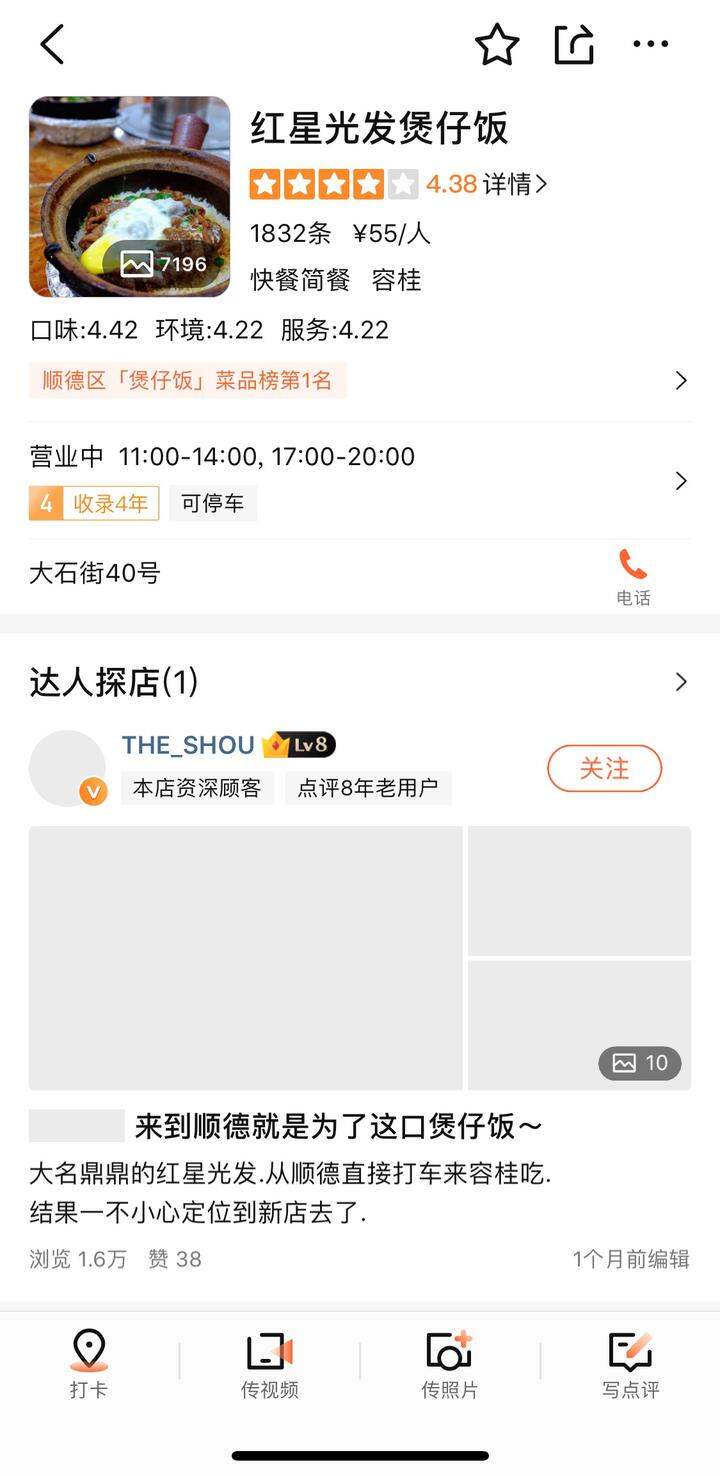The image size is (720, 1476).
Task: Follow THE_SHOU with the 关注 button
Action: [604, 768]
